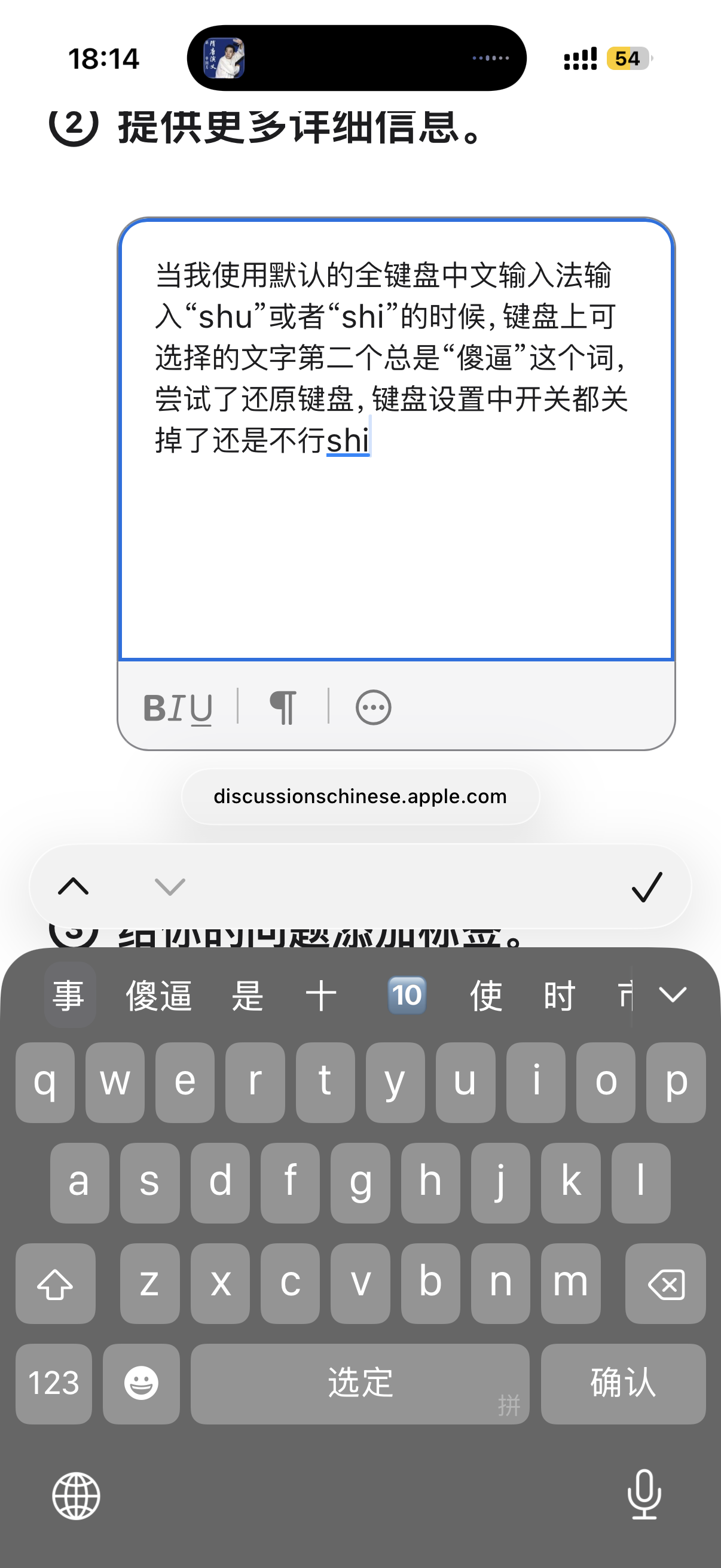This screenshot has height=1568, width=721.
Task: Confirm input with the checkmark button
Action: (646, 887)
